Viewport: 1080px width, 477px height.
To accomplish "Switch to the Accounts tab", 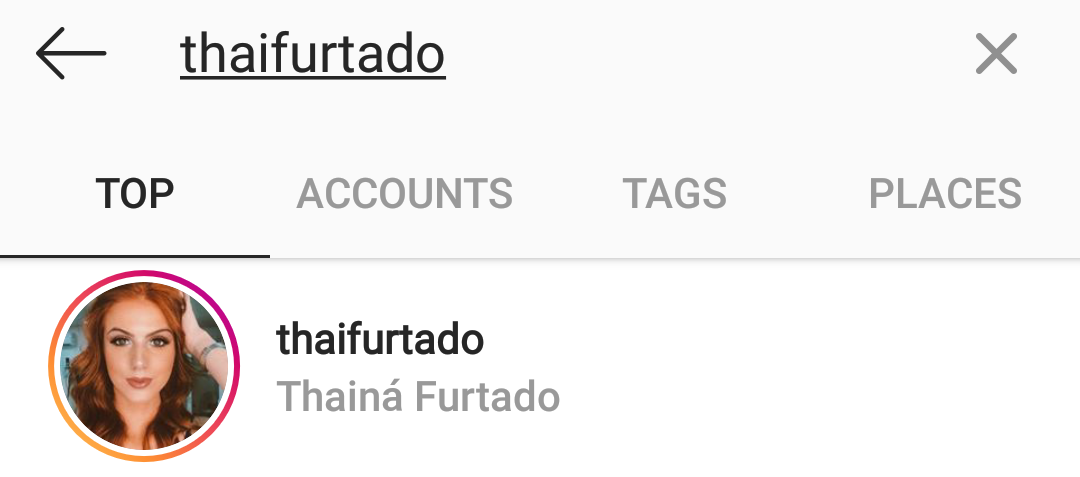I will [404, 193].
